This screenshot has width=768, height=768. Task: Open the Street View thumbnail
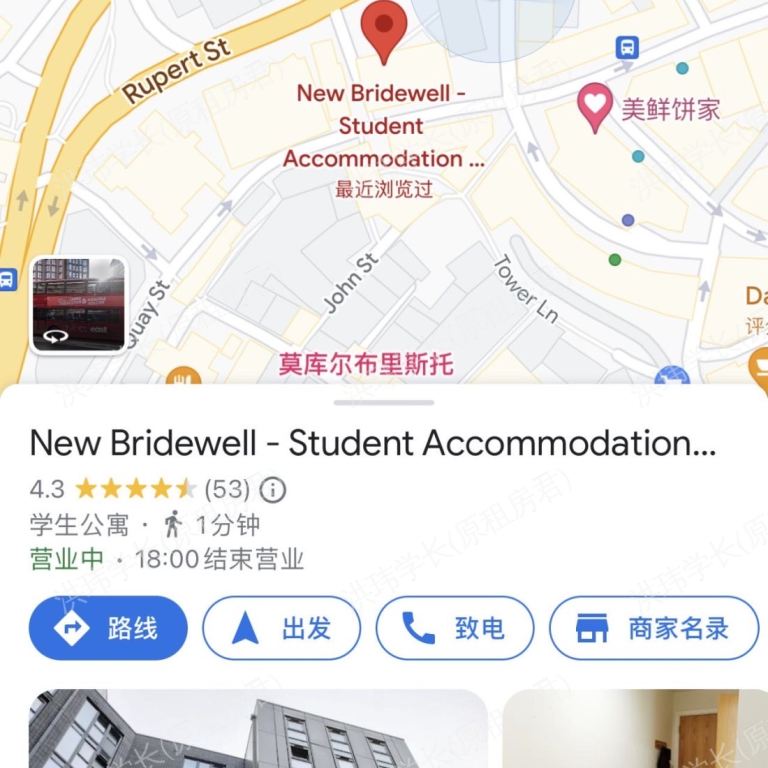coord(79,305)
